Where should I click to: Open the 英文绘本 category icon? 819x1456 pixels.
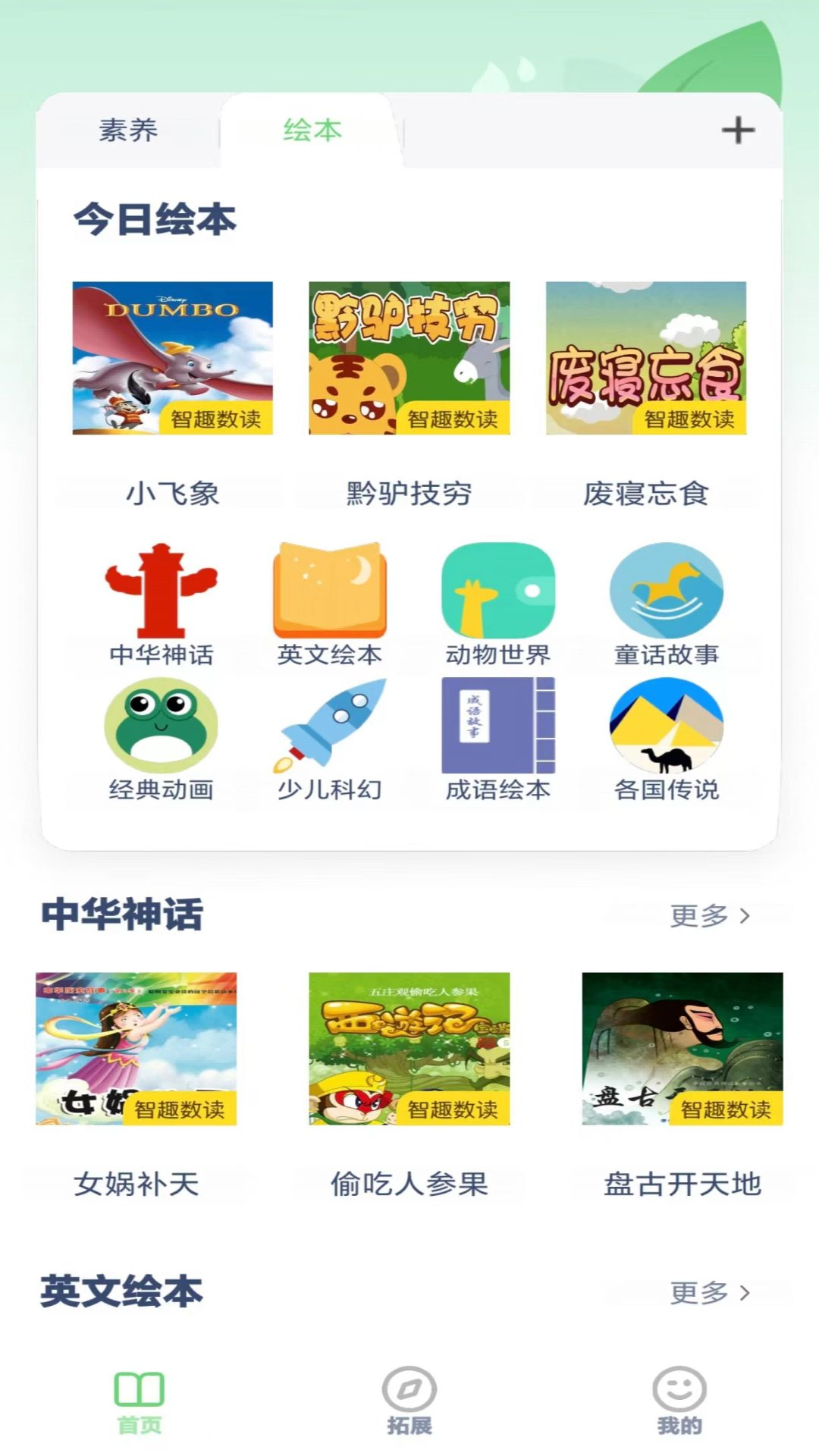tap(328, 591)
